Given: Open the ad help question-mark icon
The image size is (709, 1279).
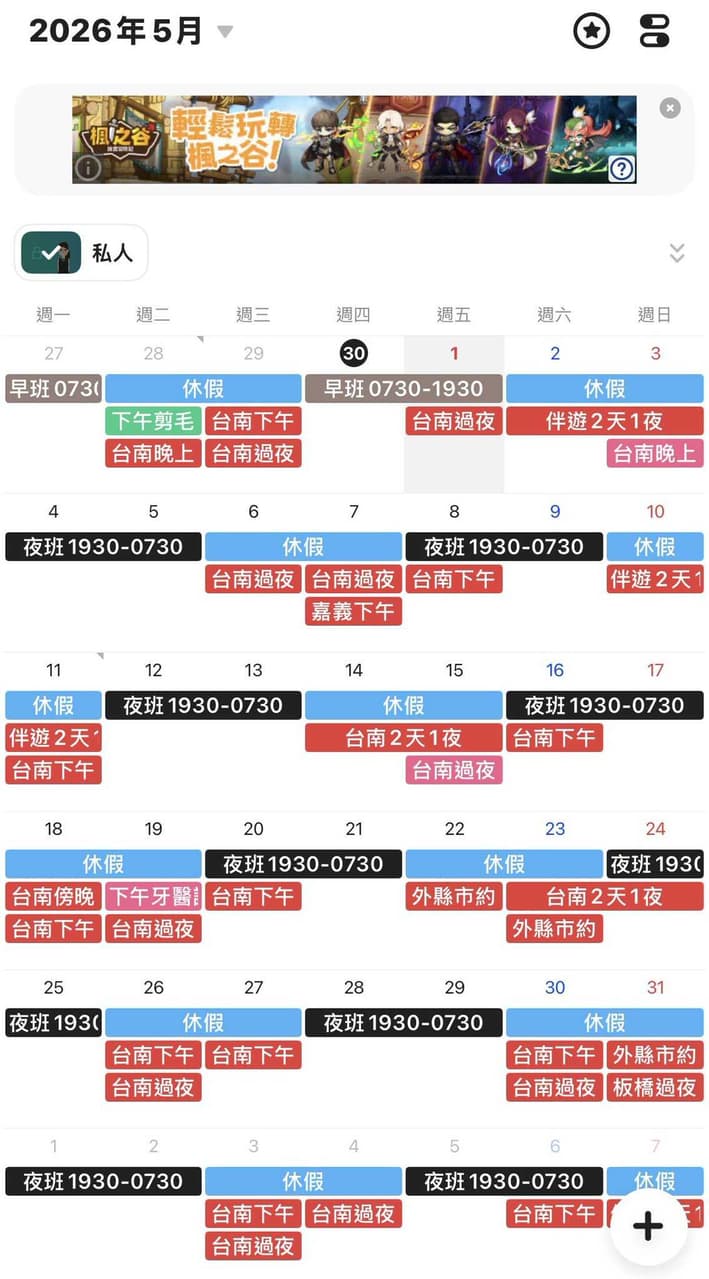Looking at the screenshot, I should pyautogui.click(x=622, y=168).
